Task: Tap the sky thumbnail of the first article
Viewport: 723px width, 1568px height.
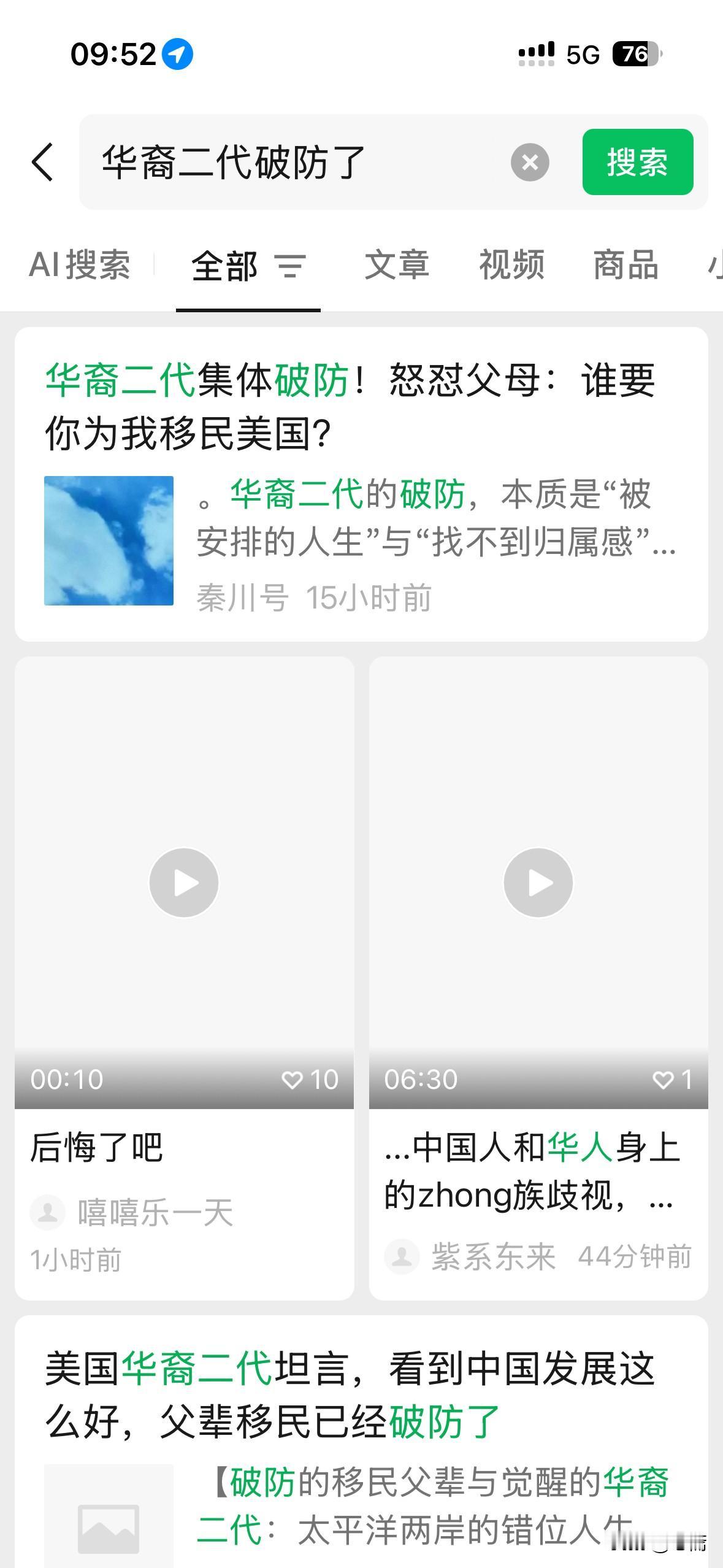Action: [108, 540]
